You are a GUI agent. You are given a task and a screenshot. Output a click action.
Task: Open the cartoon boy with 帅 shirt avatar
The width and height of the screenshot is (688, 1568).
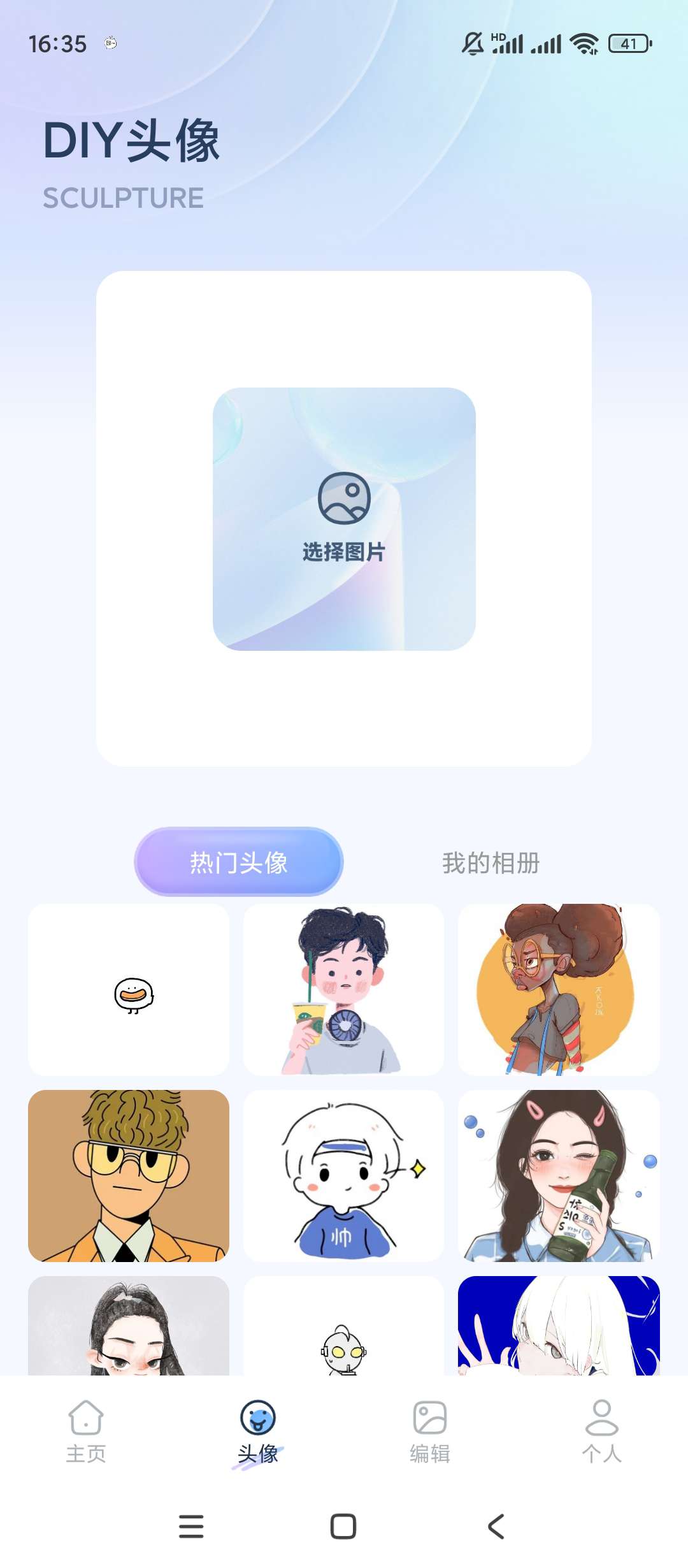(343, 1176)
